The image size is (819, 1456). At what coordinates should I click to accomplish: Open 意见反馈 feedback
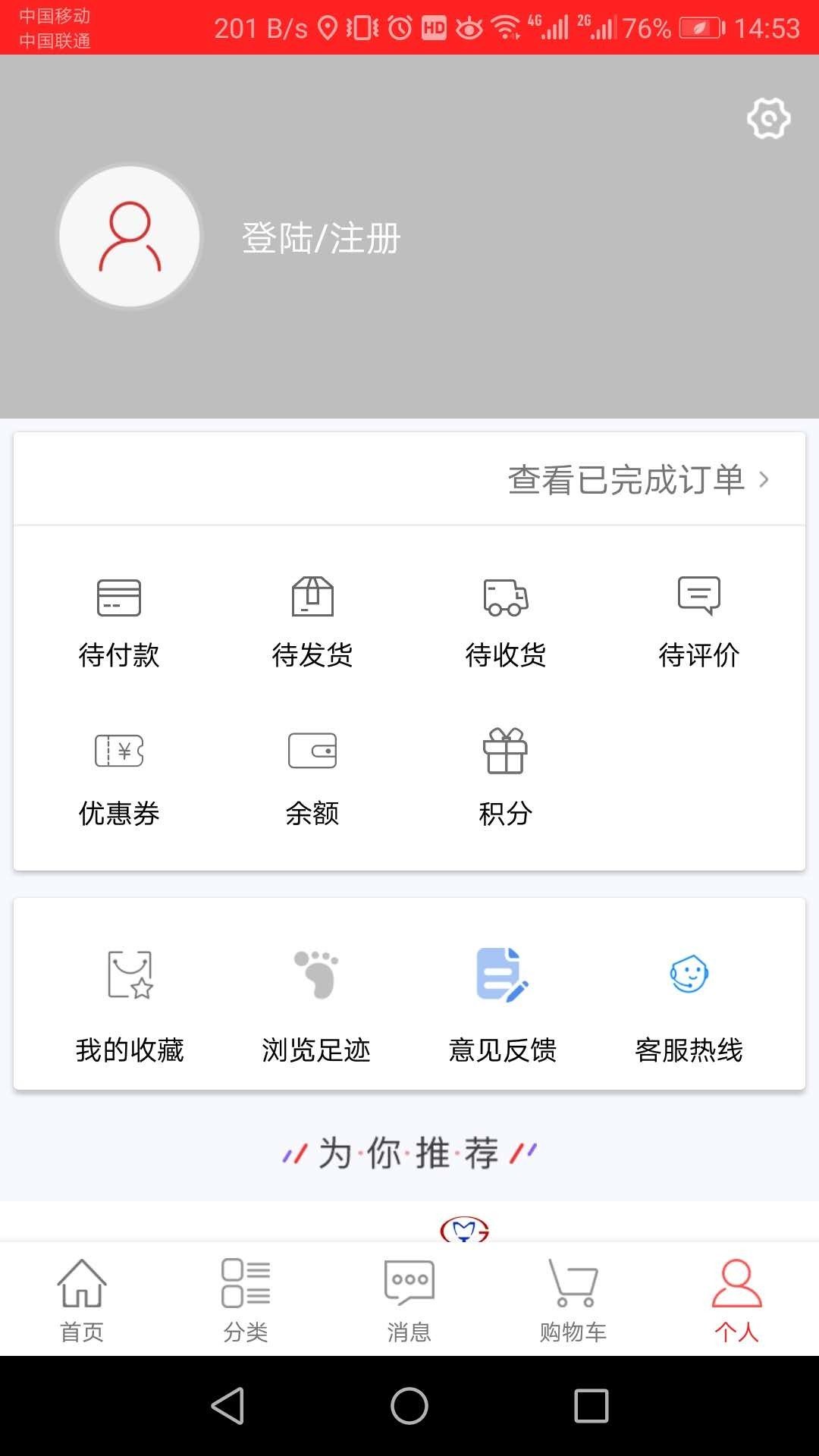point(503,1005)
